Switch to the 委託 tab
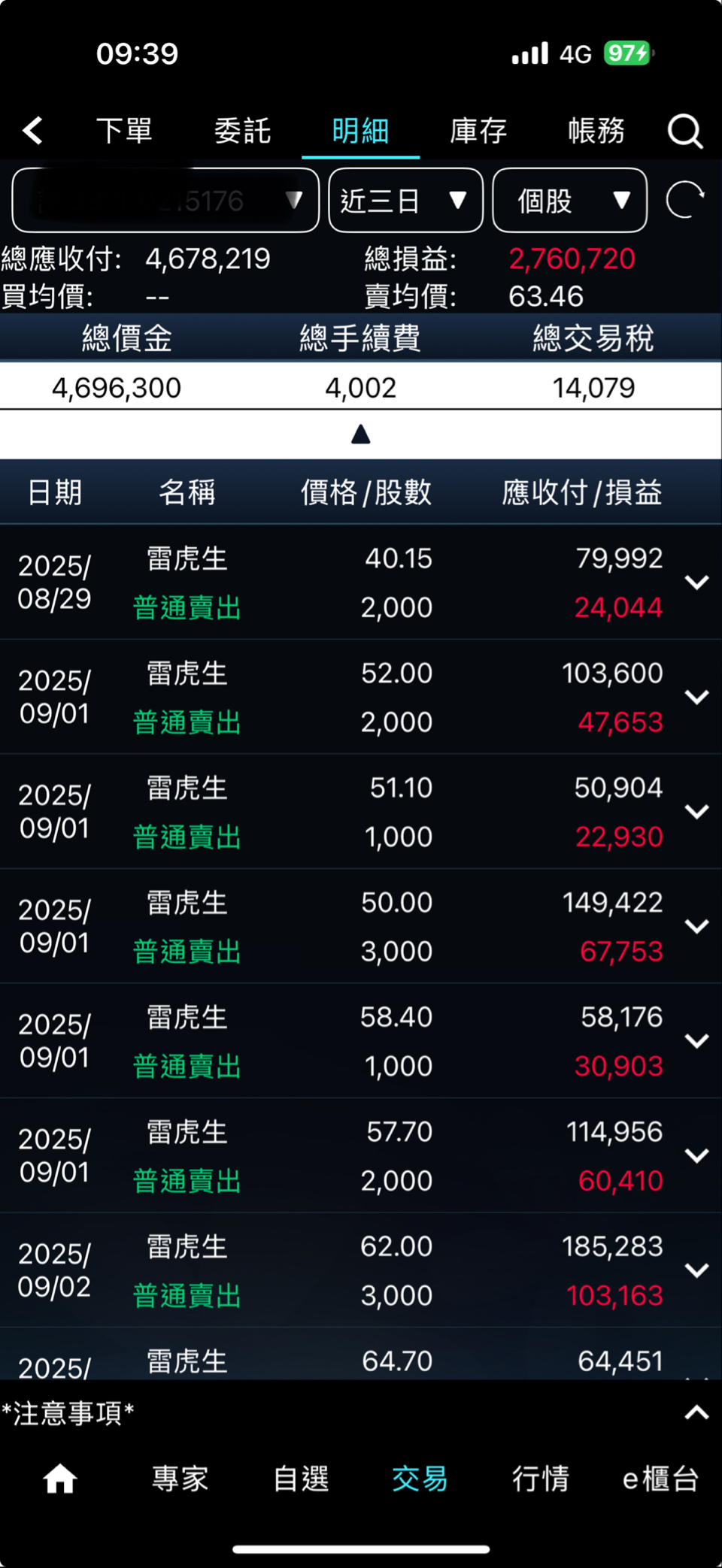The image size is (722, 1568). [242, 131]
